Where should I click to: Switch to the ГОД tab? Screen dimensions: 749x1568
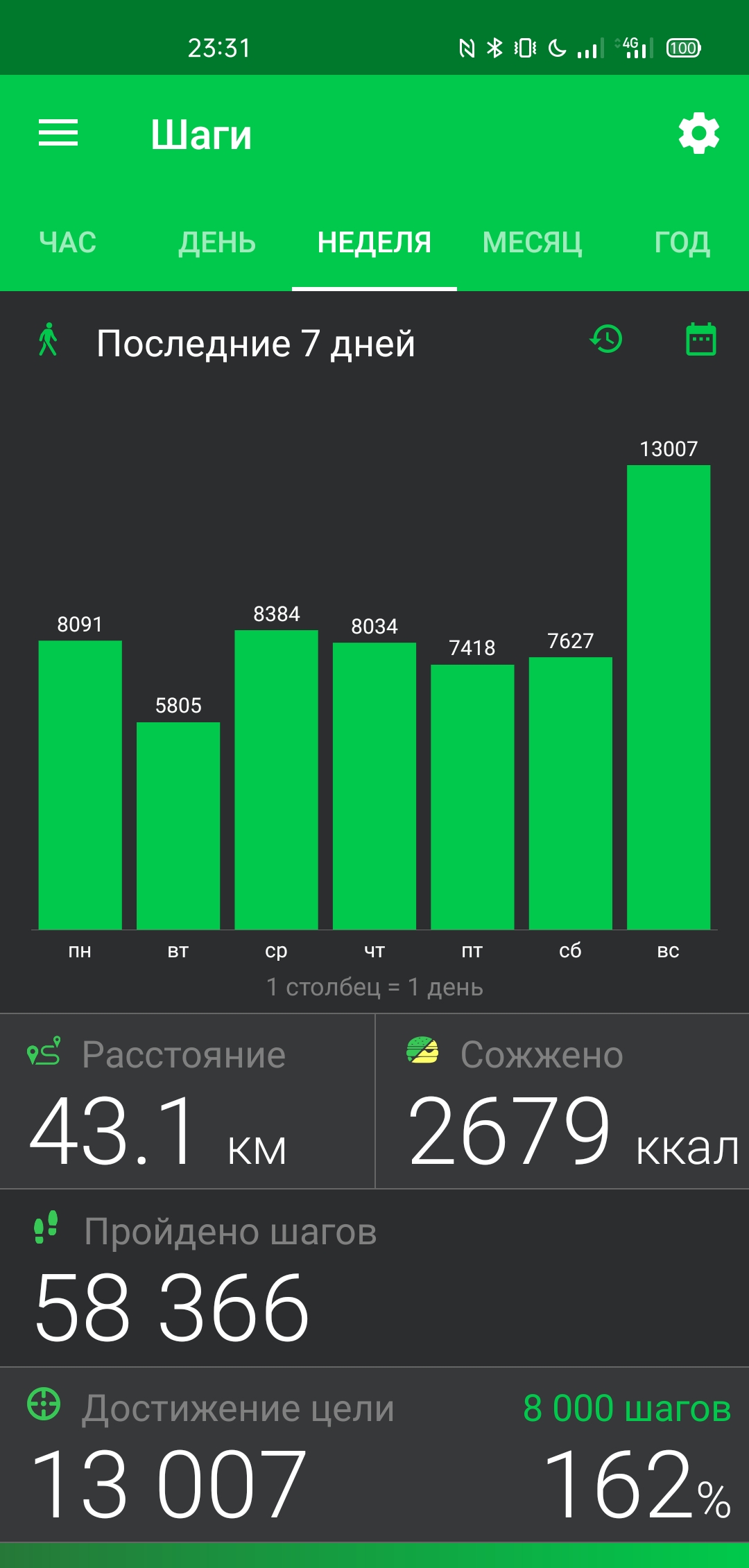pos(682,243)
